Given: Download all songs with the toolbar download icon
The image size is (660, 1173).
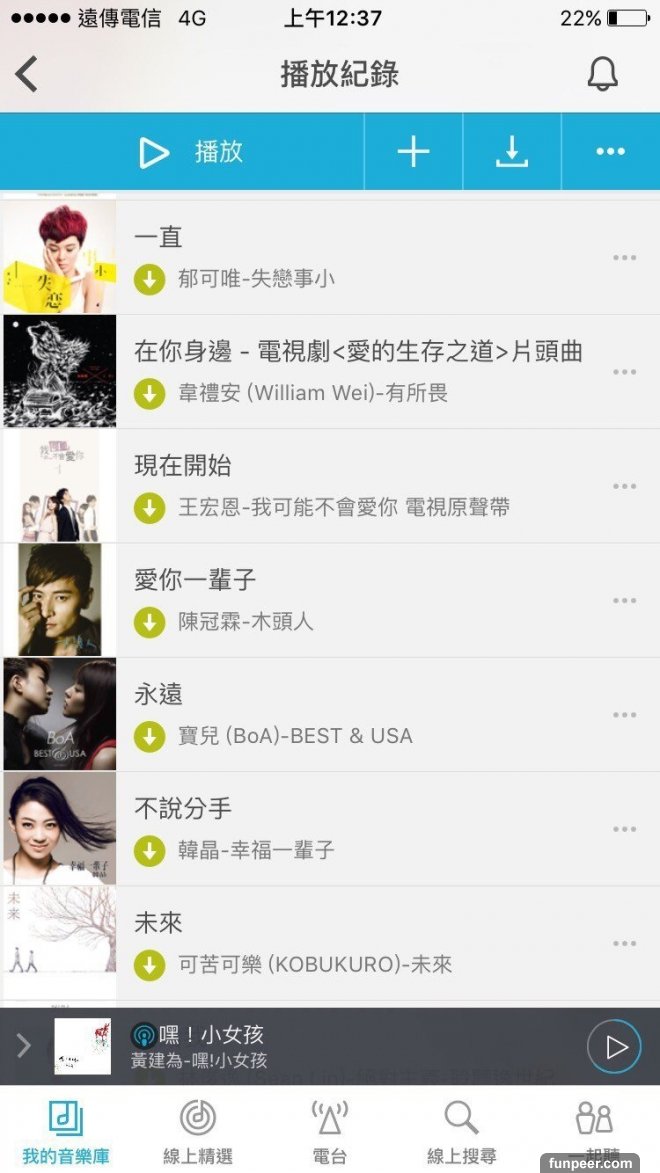Looking at the screenshot, I should 512,152.
